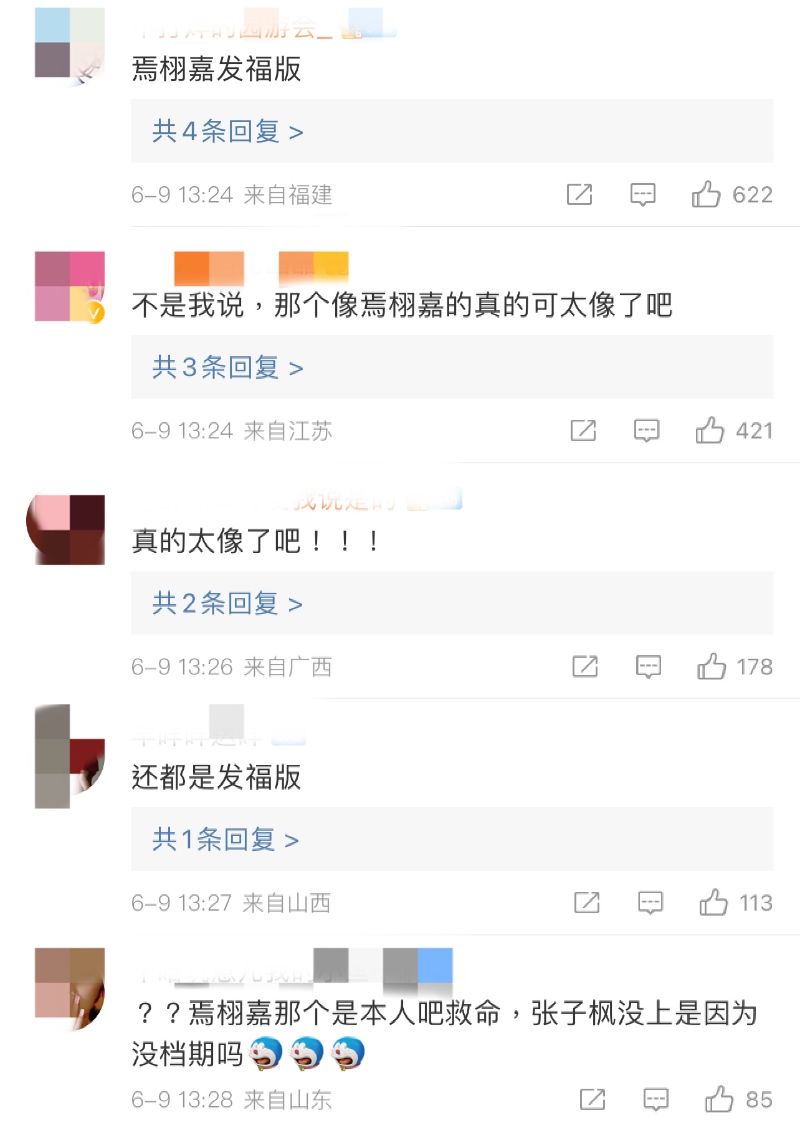Viewport: 800px width, 1123px height.
Task: Like the comment with 178 likes
Action: coord(711,666)
